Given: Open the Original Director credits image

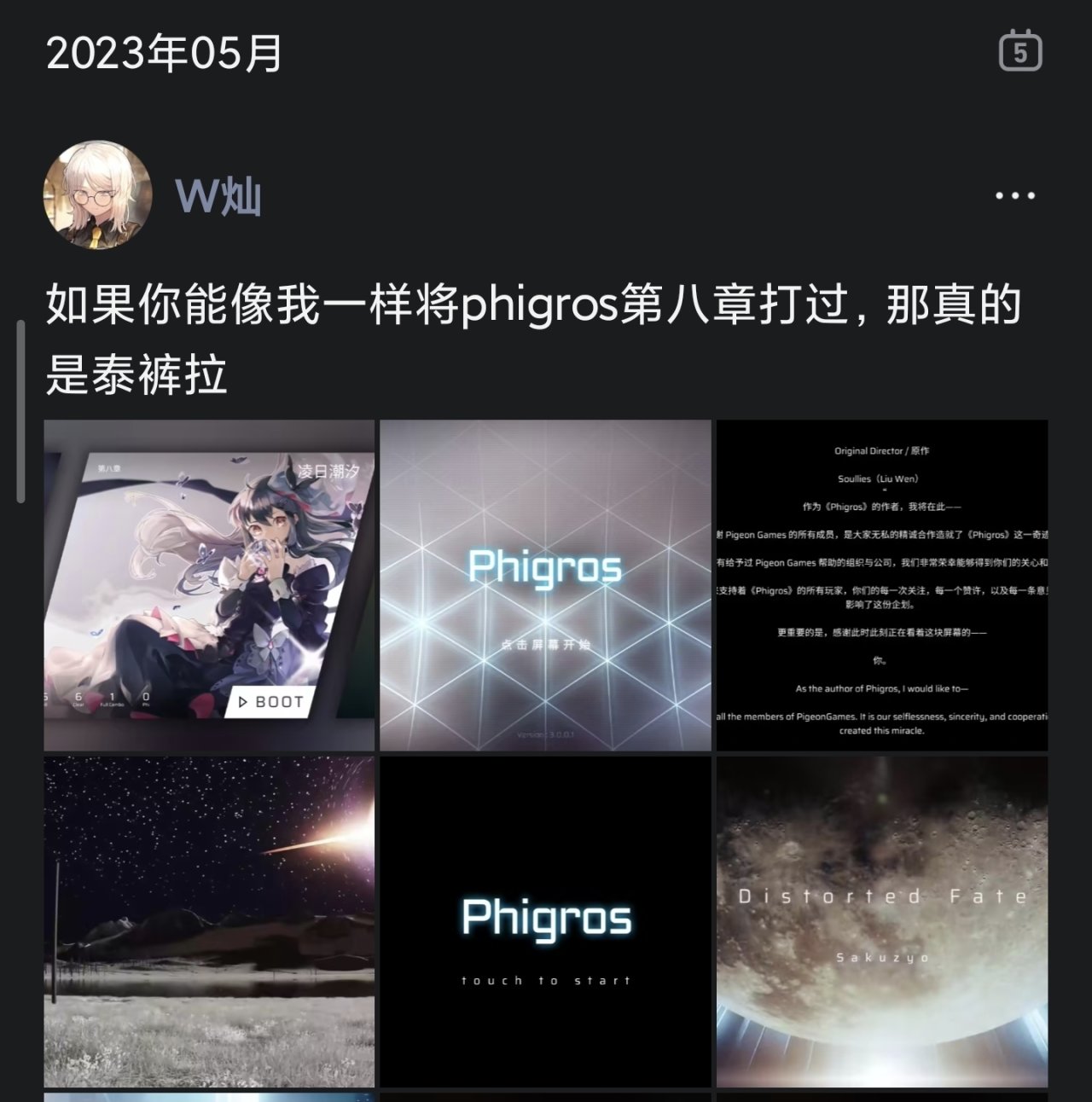Looking at the screenshot, I should tap(881, 585).
